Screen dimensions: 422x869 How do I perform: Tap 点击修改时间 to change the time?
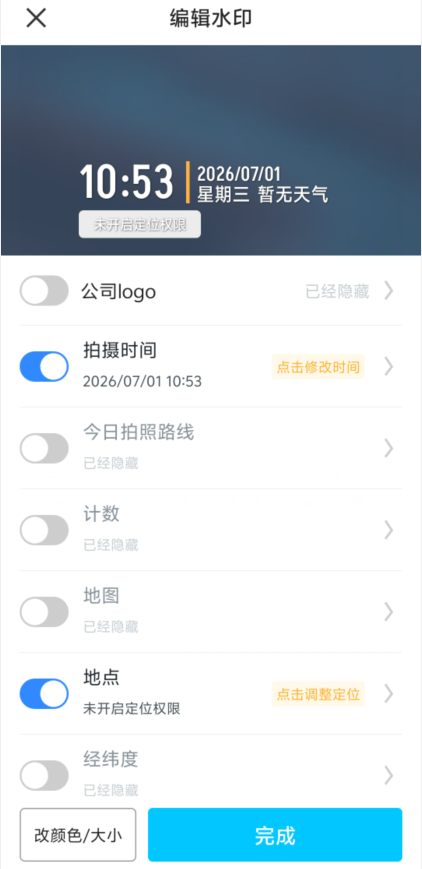[x=318, y=367]
